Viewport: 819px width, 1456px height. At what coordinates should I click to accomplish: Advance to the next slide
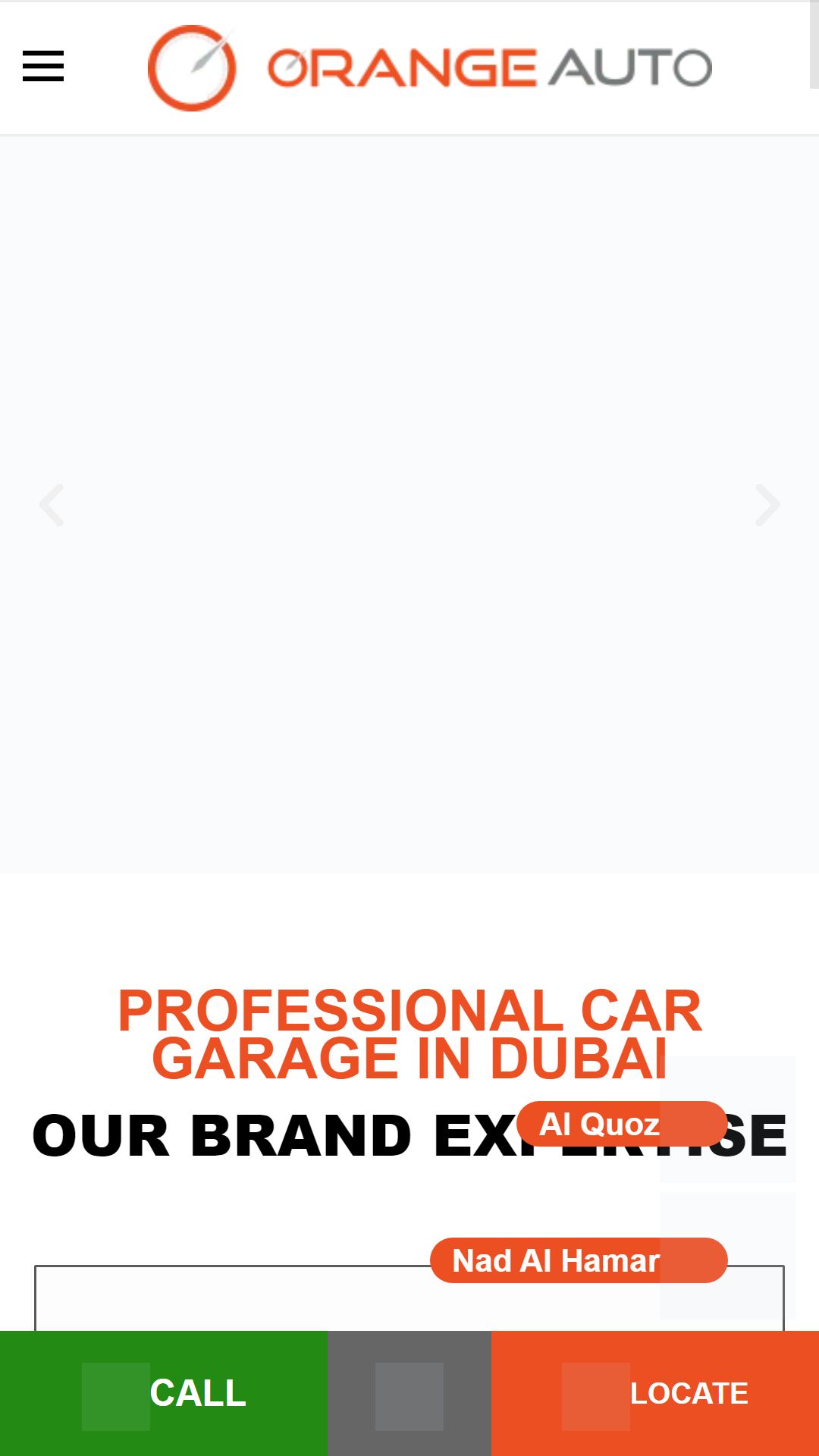click(x=767, y=505)
